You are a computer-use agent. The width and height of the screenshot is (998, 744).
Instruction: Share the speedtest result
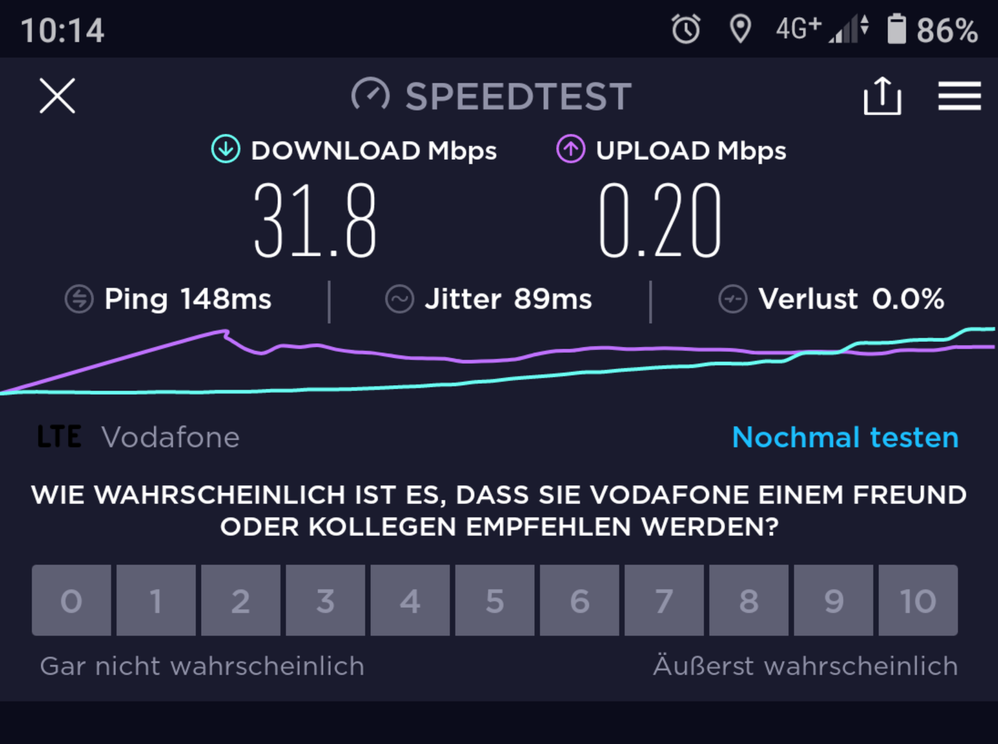click(882, 96)
